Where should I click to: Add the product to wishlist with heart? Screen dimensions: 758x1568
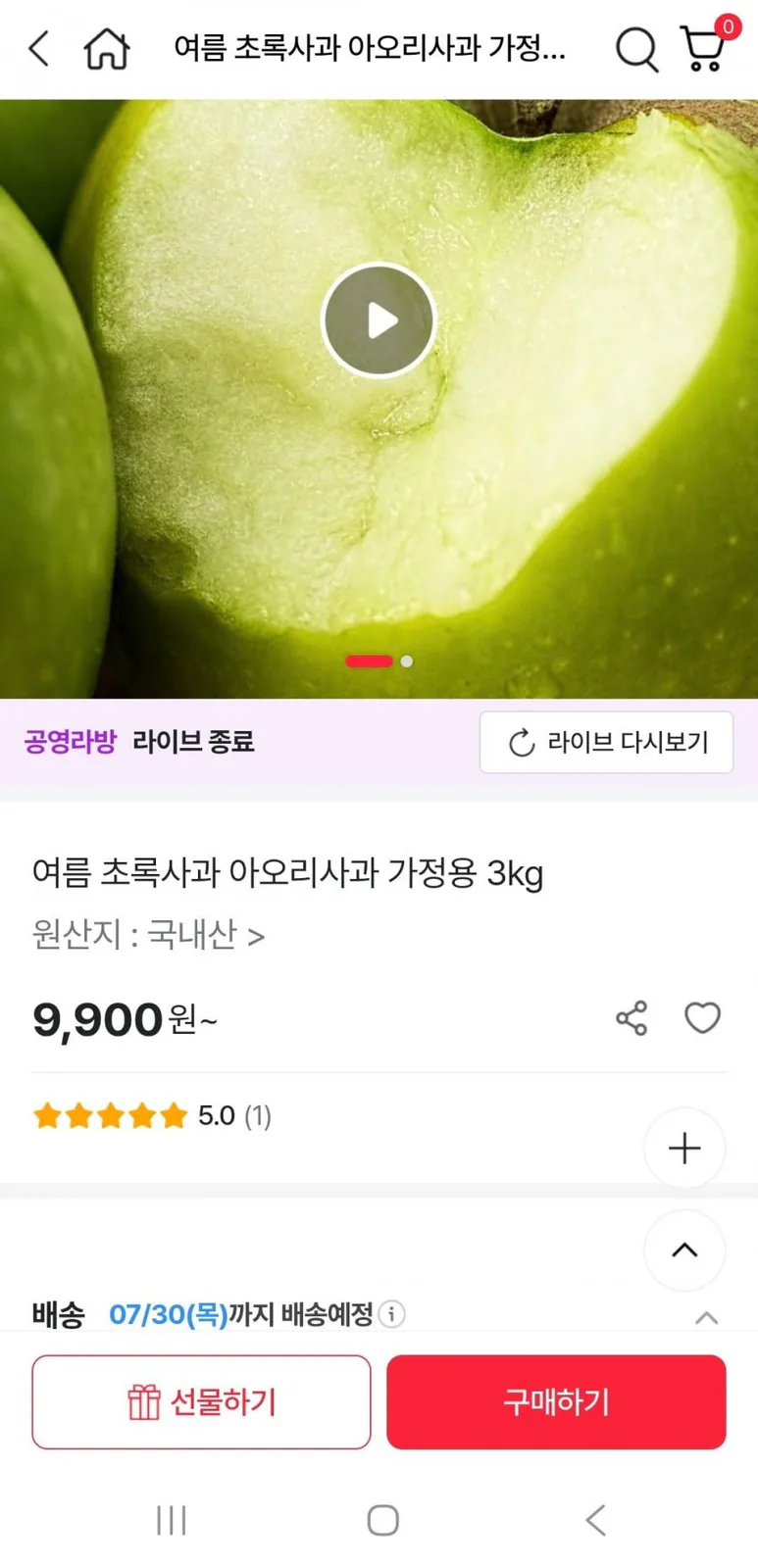click(702, 1018)
